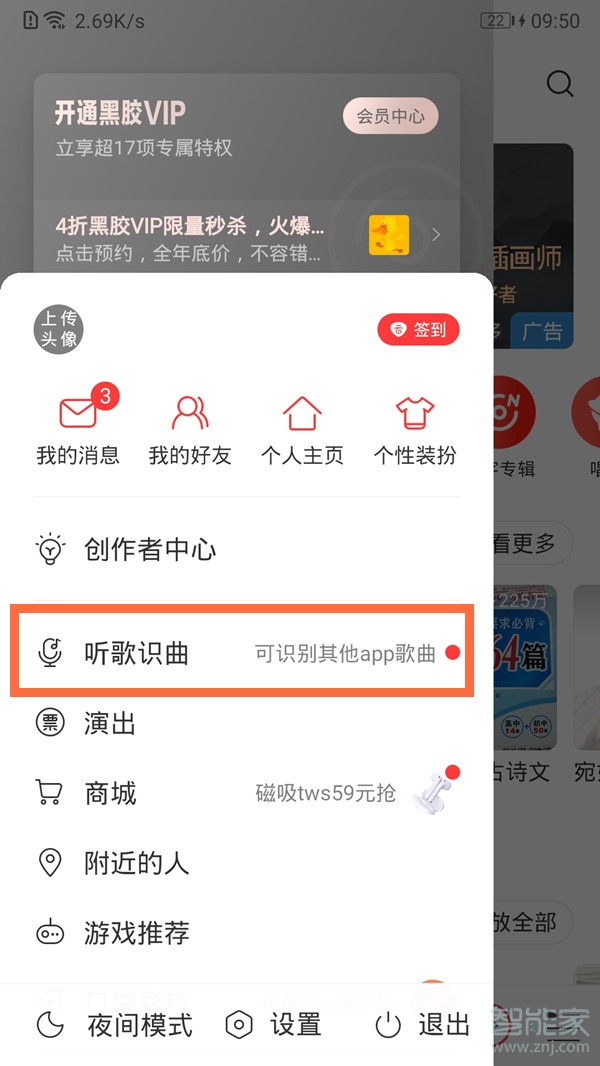Viewport: 600px width, 1066px height.
Task: Open the 演出 shows row
Action: point(110,723)
